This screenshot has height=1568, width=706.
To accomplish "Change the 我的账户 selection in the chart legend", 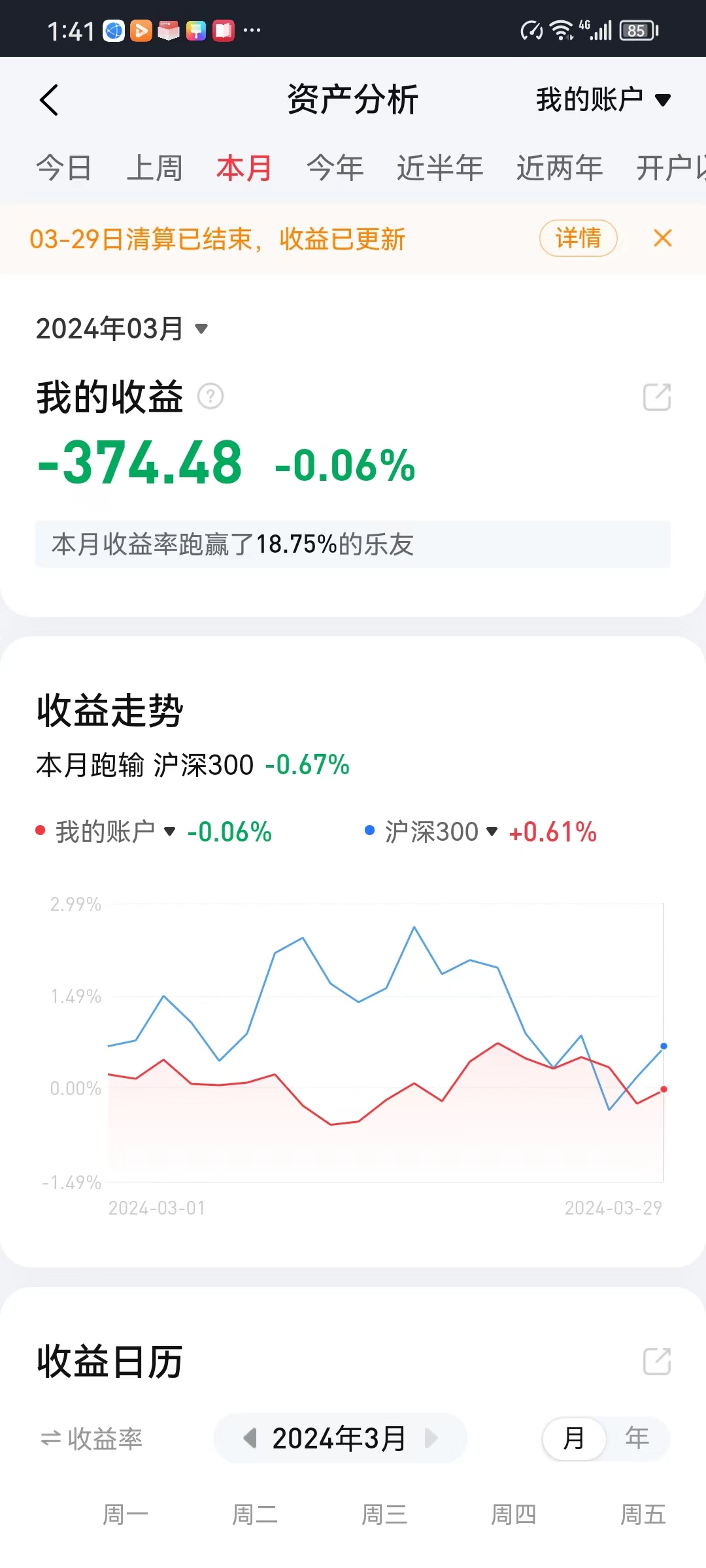I will coord(116,832).
